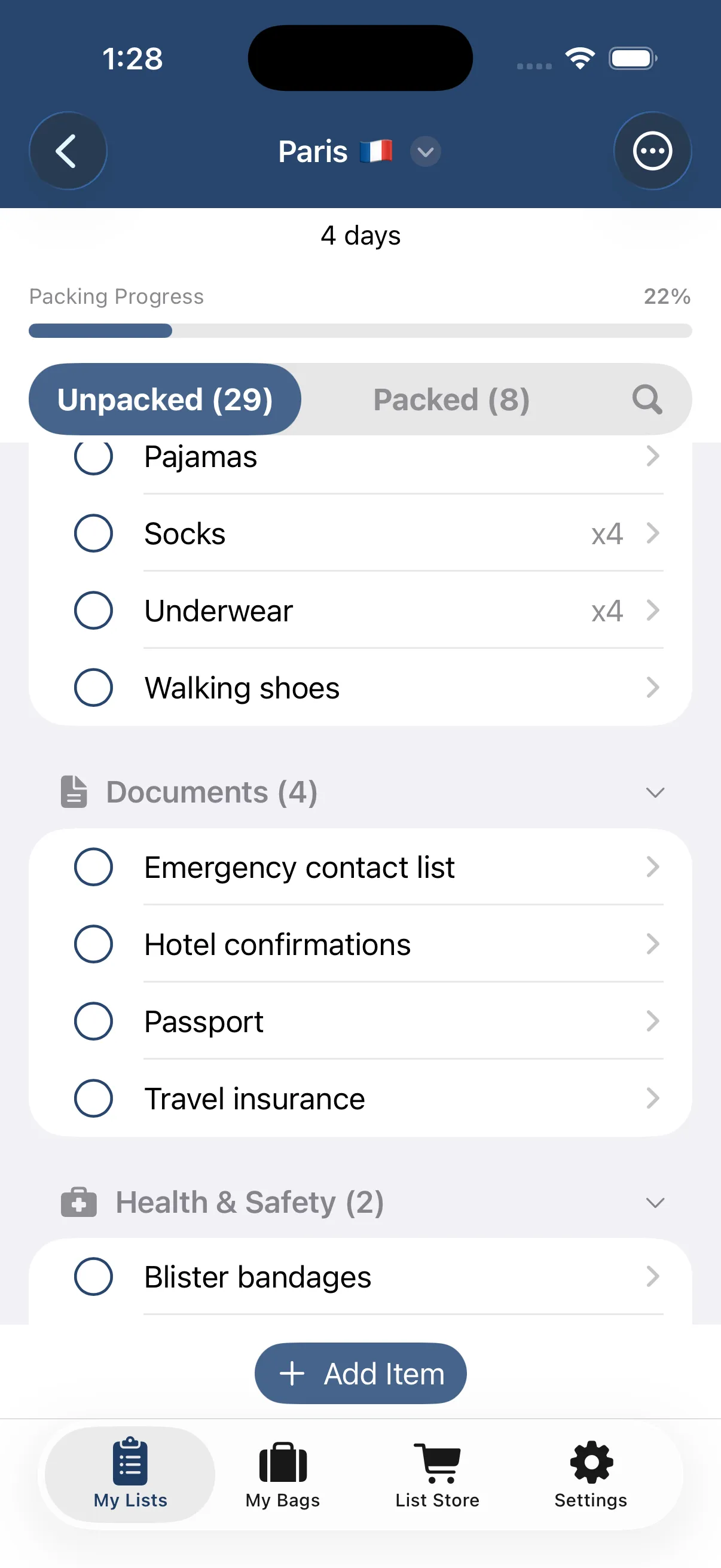721x1568 pixels.
Task: Mark Passport as packed
Action: coord(93,1021)
